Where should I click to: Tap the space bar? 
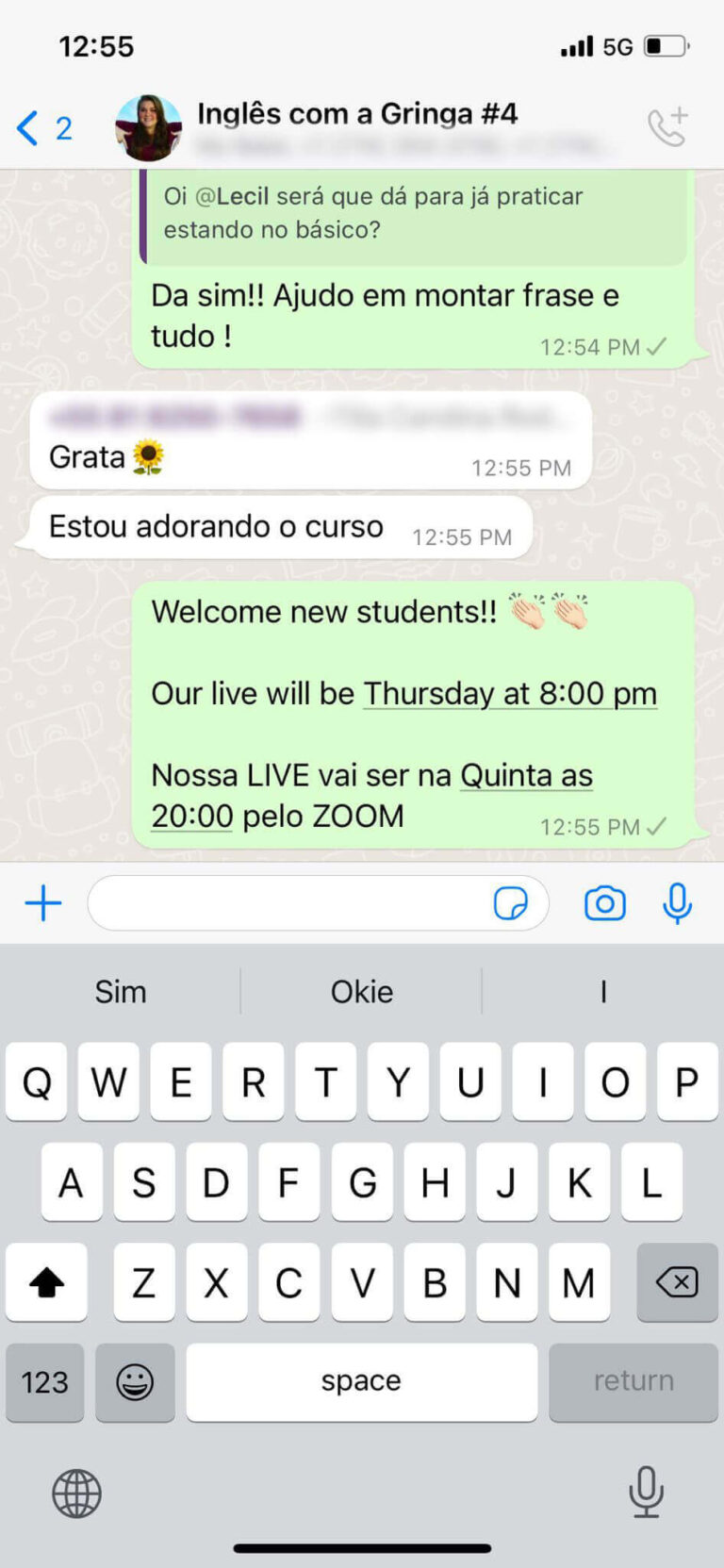pos(361,1382)
